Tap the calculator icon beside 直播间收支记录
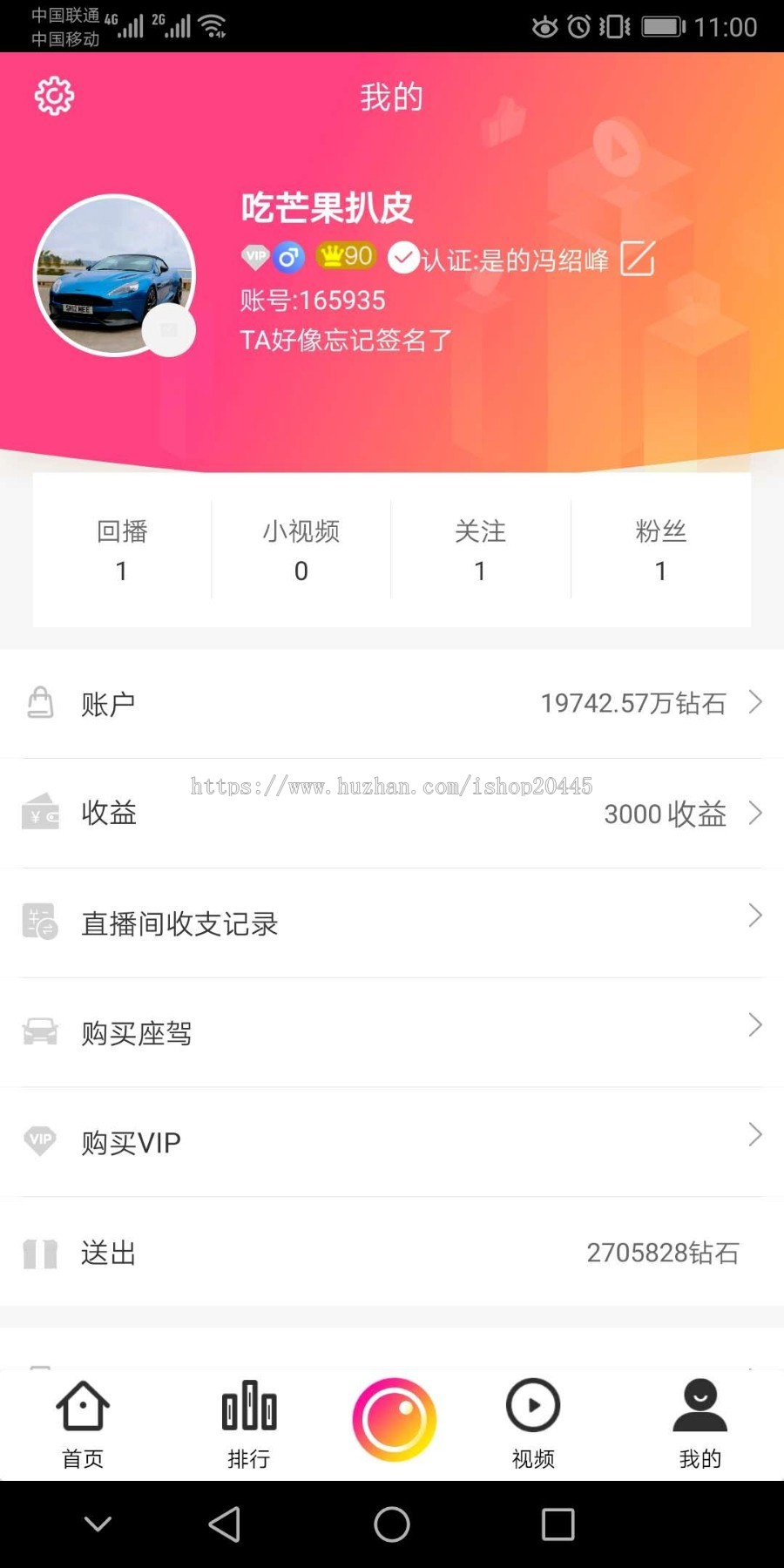 pos(40,922)
